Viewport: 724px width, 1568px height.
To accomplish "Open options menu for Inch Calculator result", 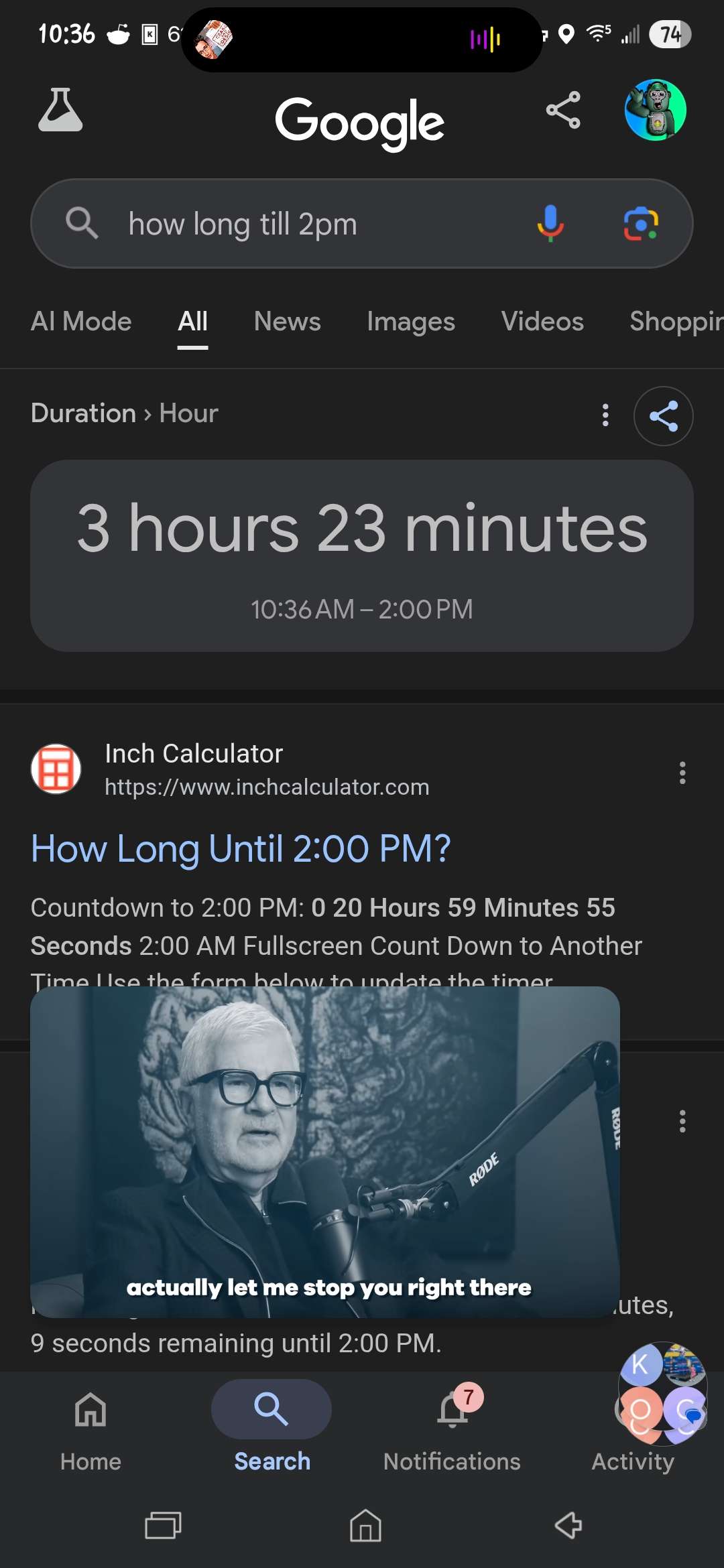I will (682, 773).
